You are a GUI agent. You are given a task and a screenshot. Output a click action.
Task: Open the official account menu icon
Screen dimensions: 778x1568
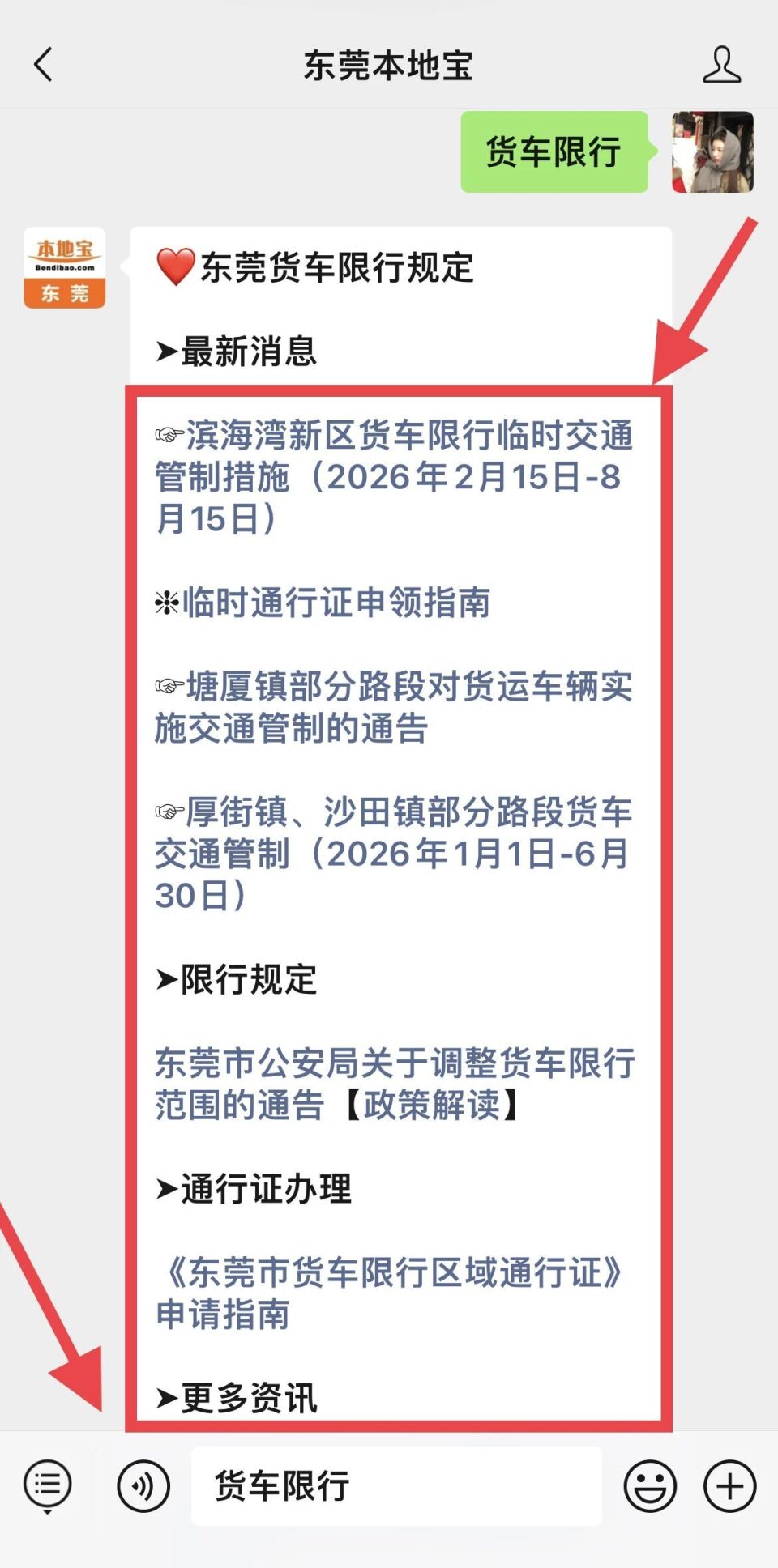pos(46,1485)
